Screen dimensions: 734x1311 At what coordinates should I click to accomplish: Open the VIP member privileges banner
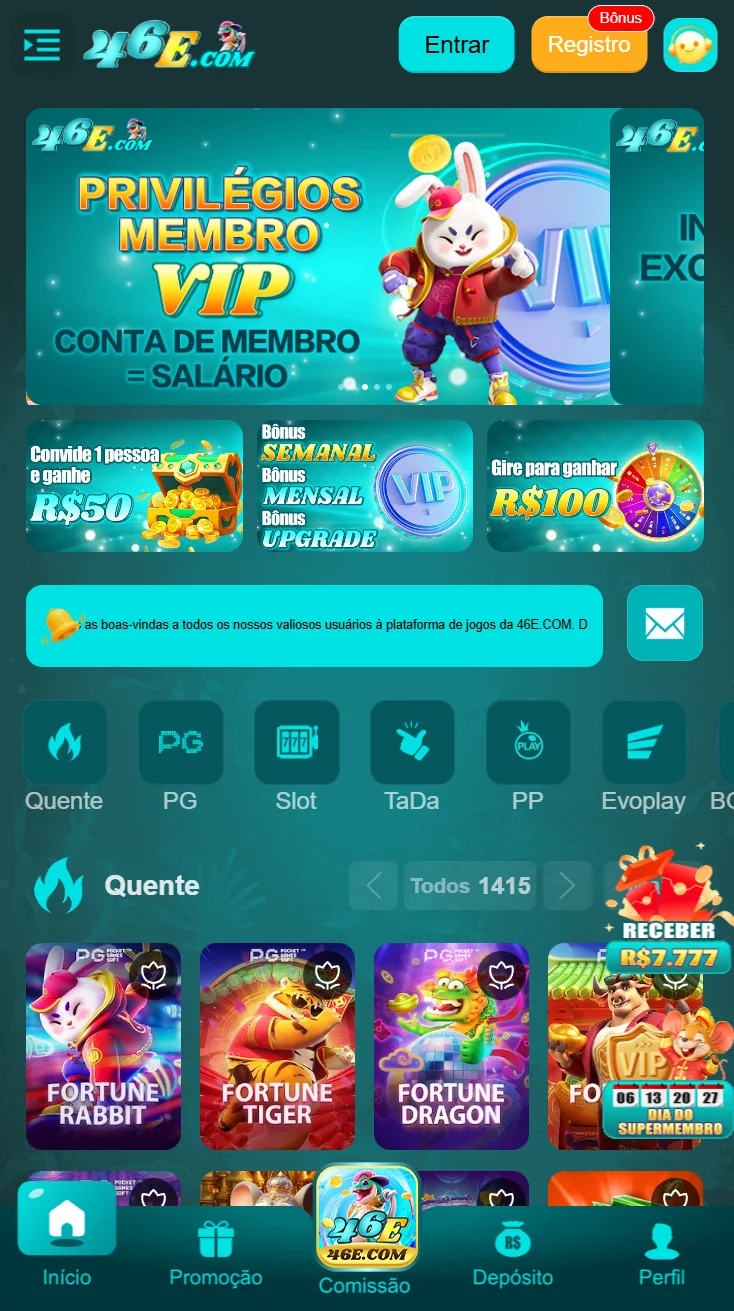(x=318, y=256)
